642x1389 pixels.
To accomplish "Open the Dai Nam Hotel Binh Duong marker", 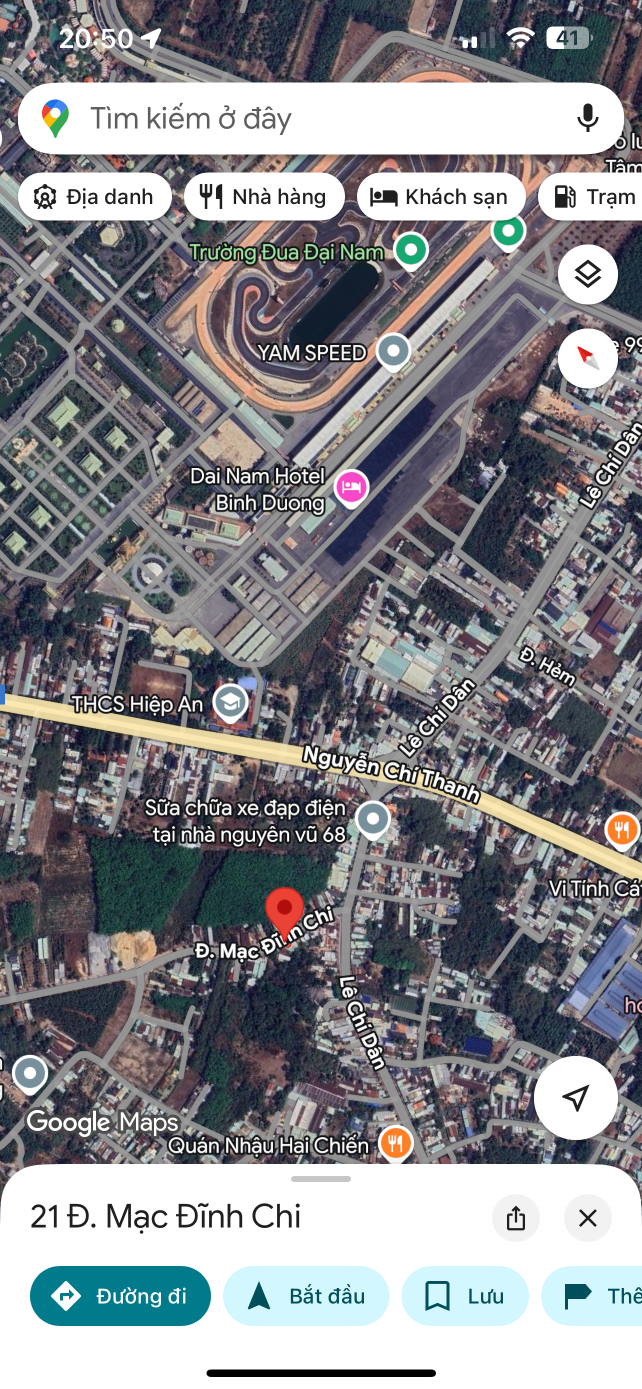I will 351,487.
